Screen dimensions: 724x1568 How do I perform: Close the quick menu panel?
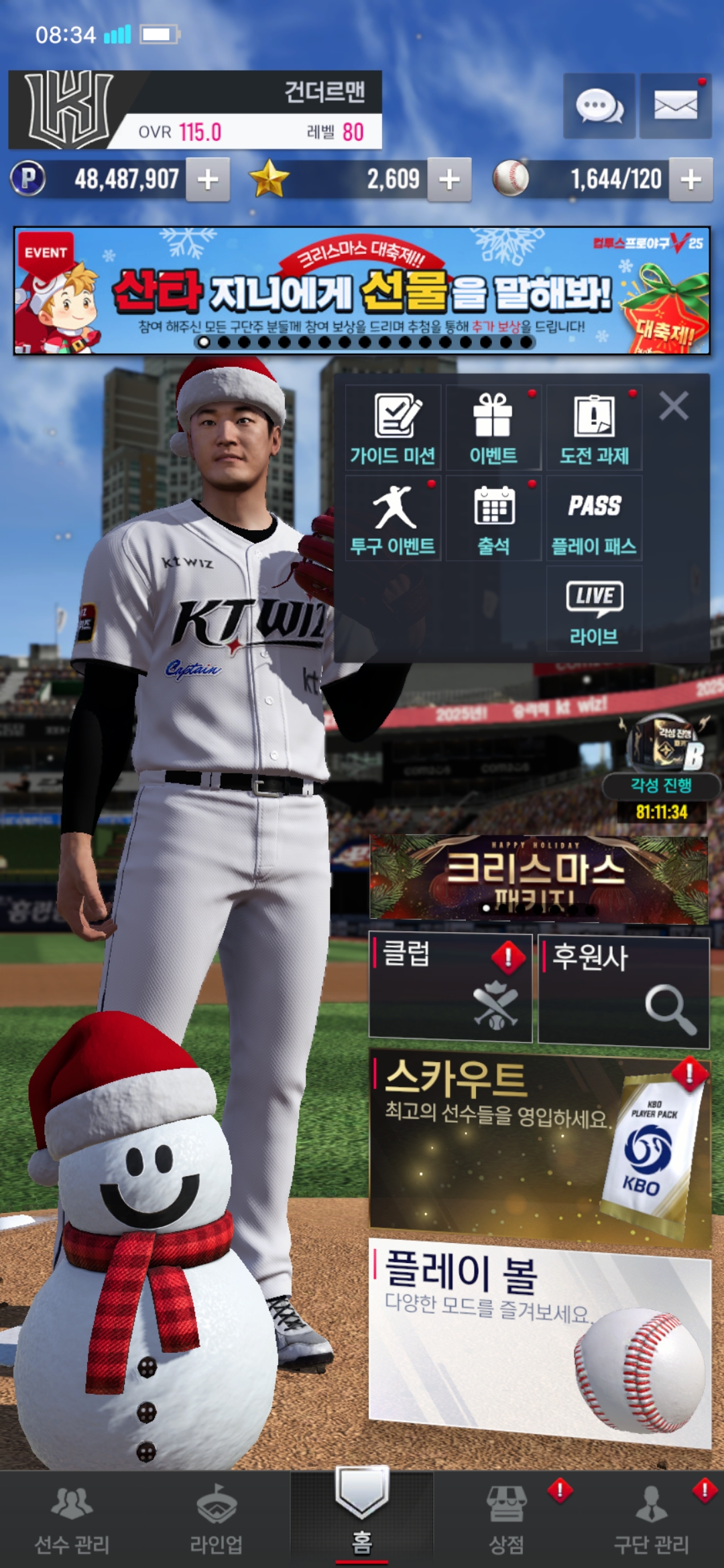(673, 406)
